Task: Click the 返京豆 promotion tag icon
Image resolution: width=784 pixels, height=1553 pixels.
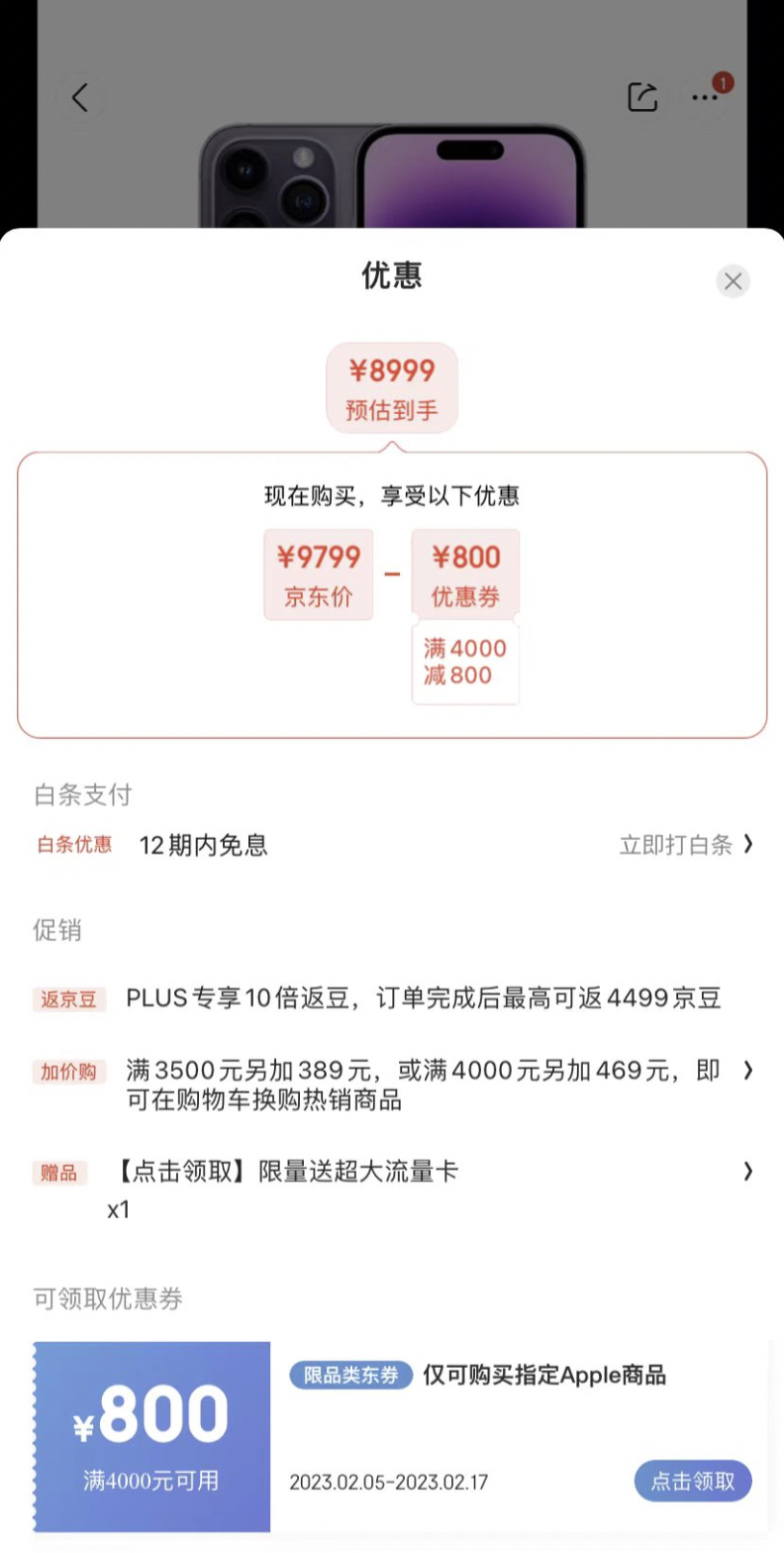Action: [68, 1000]
